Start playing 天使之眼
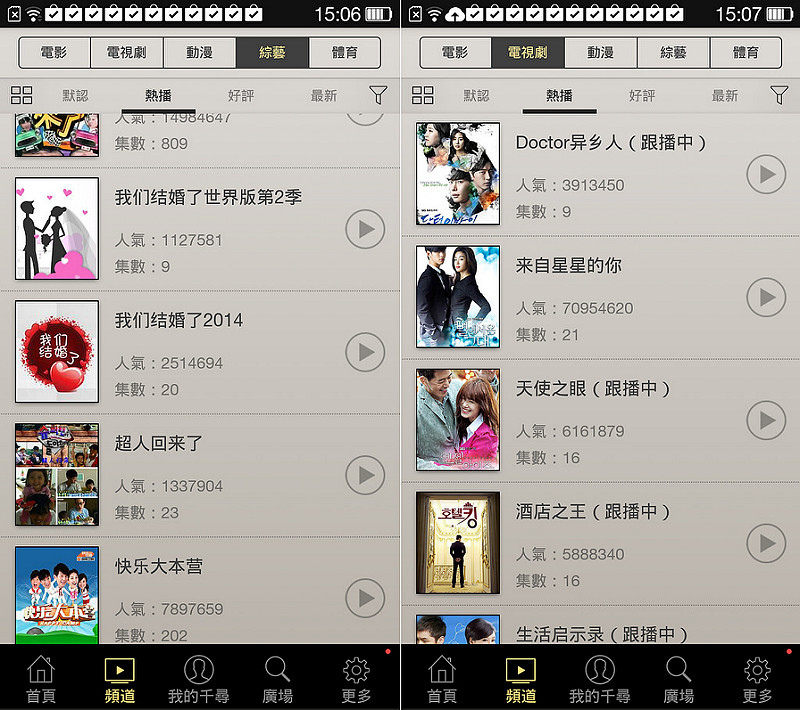The height and width of the screenshot is (710, 800). pos(767,420)
